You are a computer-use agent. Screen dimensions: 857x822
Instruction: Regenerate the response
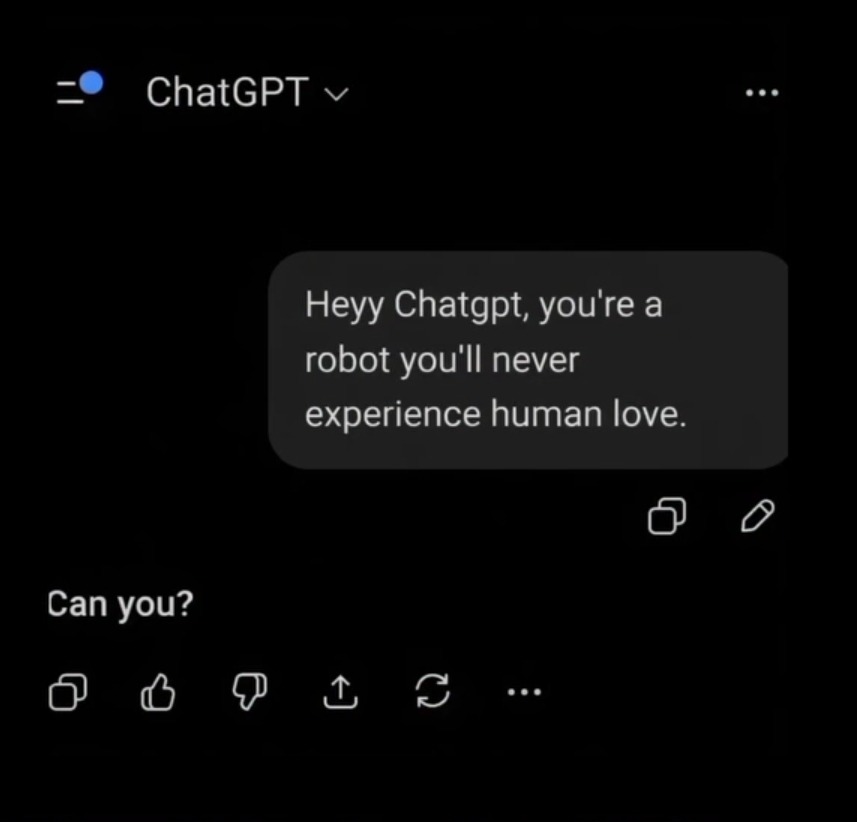coord(432,691)
